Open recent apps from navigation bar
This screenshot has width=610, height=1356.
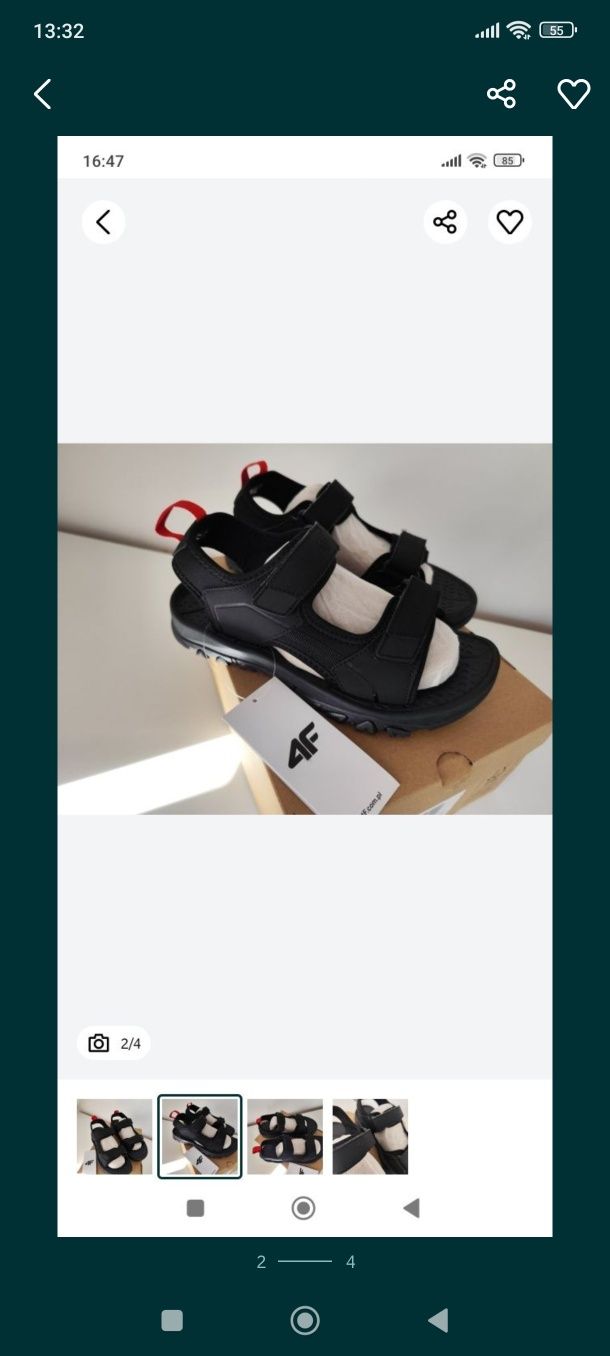point(172,1321)
